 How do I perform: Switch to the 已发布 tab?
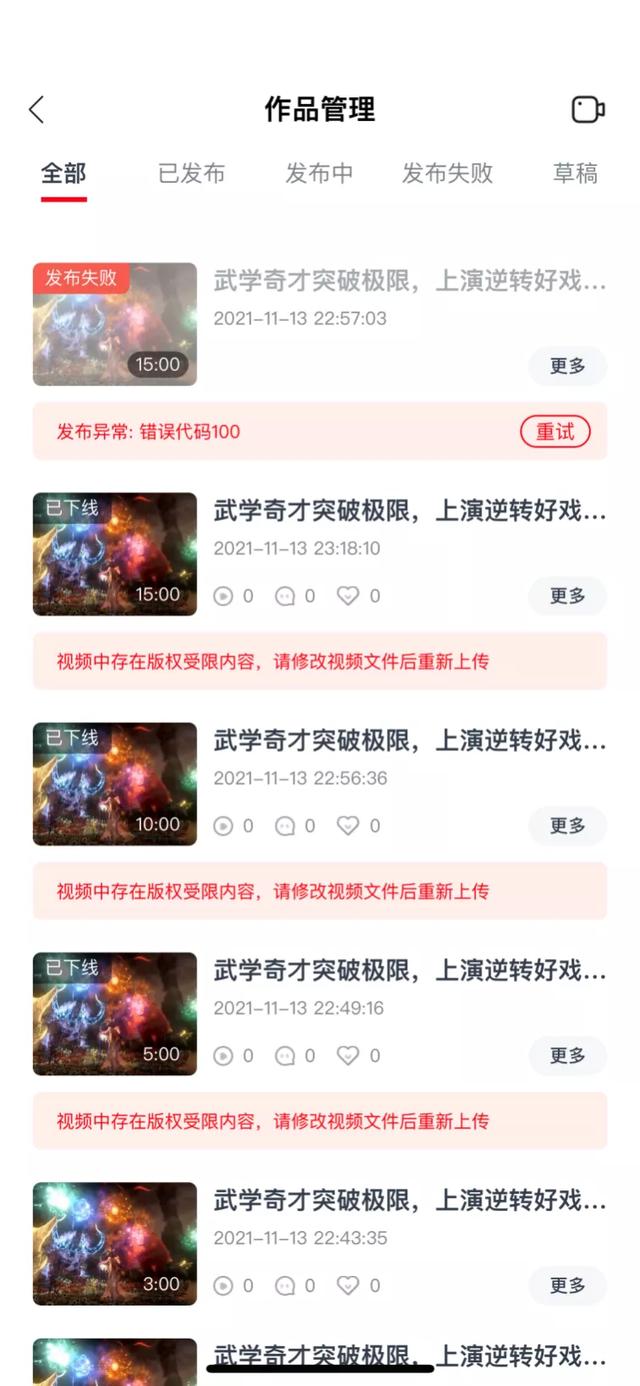191,173
